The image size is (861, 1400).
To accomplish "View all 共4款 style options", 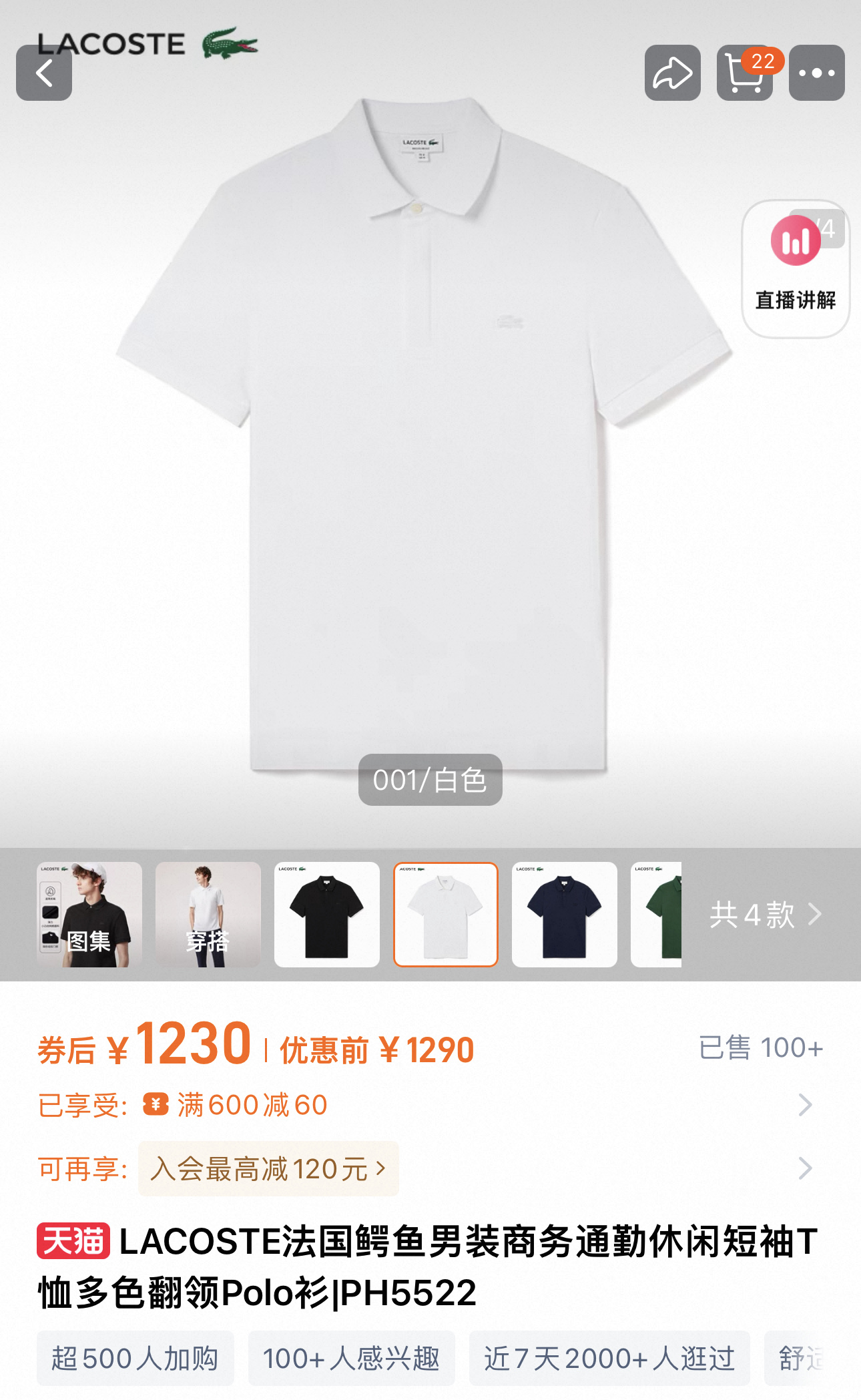I will point(764,914).
